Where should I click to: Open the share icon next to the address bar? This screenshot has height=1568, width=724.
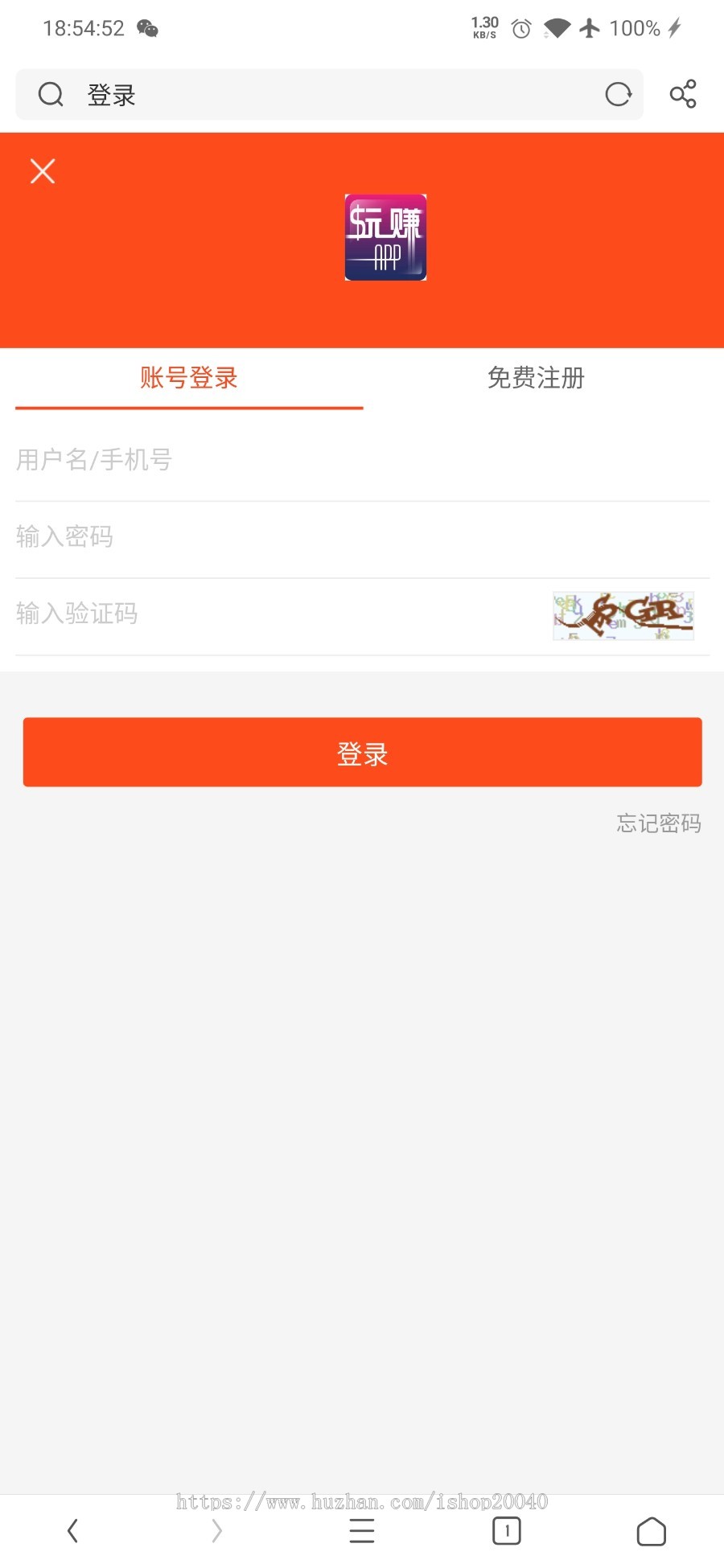(x=682, y=94)
